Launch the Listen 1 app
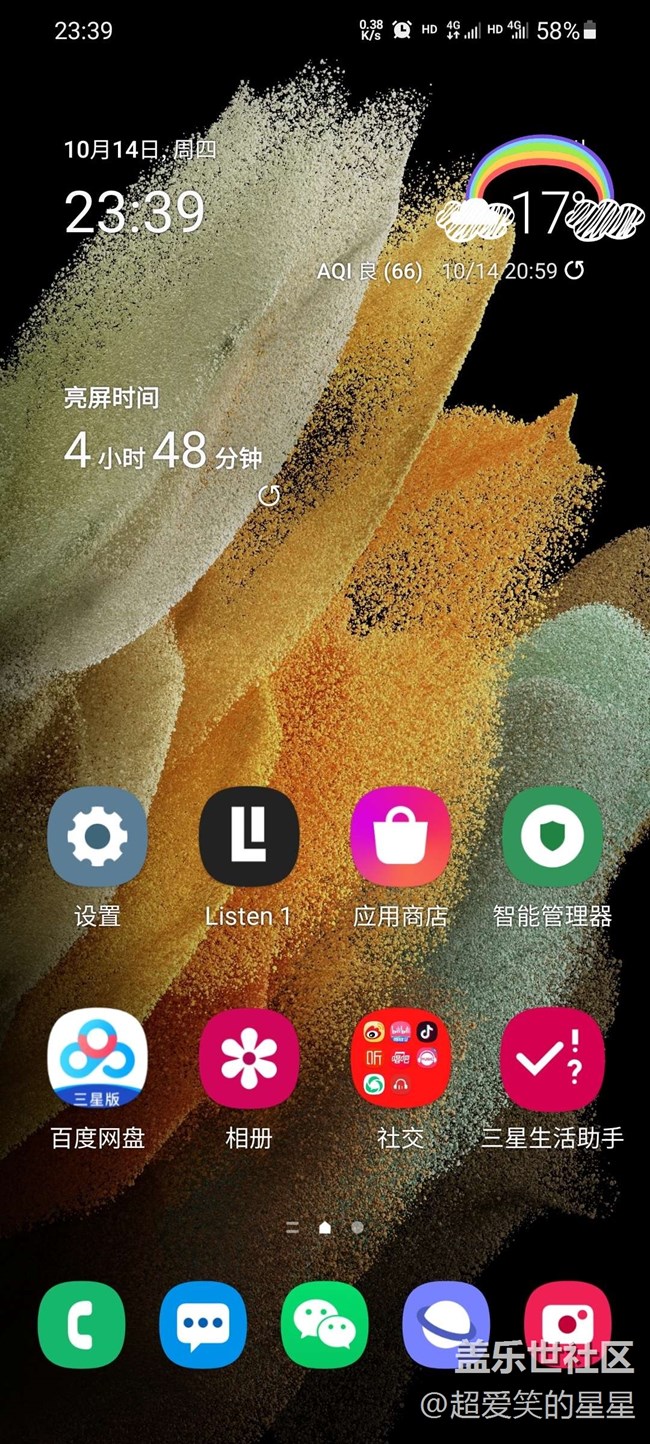Screen dimensions: 650x1444 click(x=249, y=837)
